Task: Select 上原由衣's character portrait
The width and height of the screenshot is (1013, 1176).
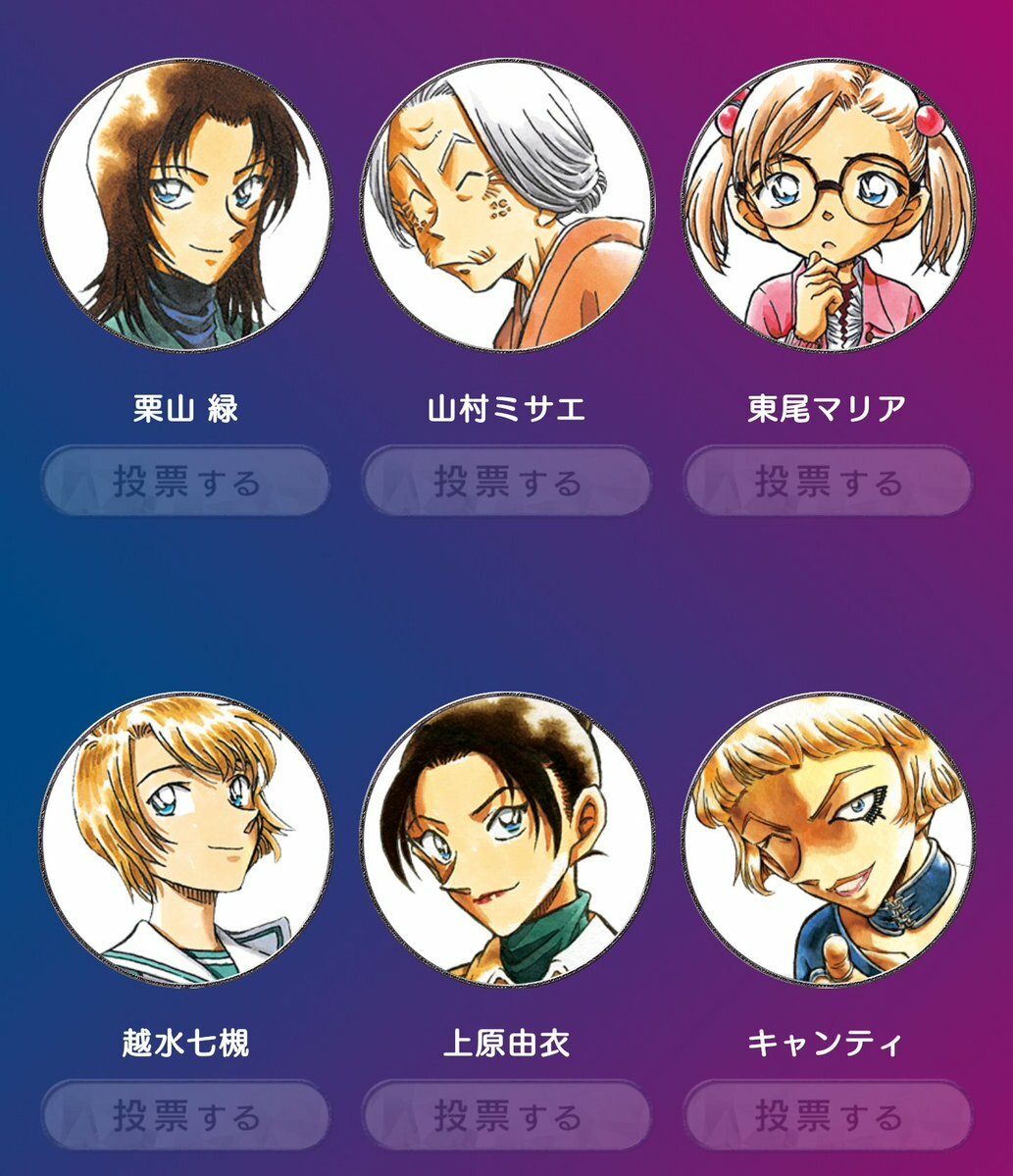Action: click(x=507, y=840)
